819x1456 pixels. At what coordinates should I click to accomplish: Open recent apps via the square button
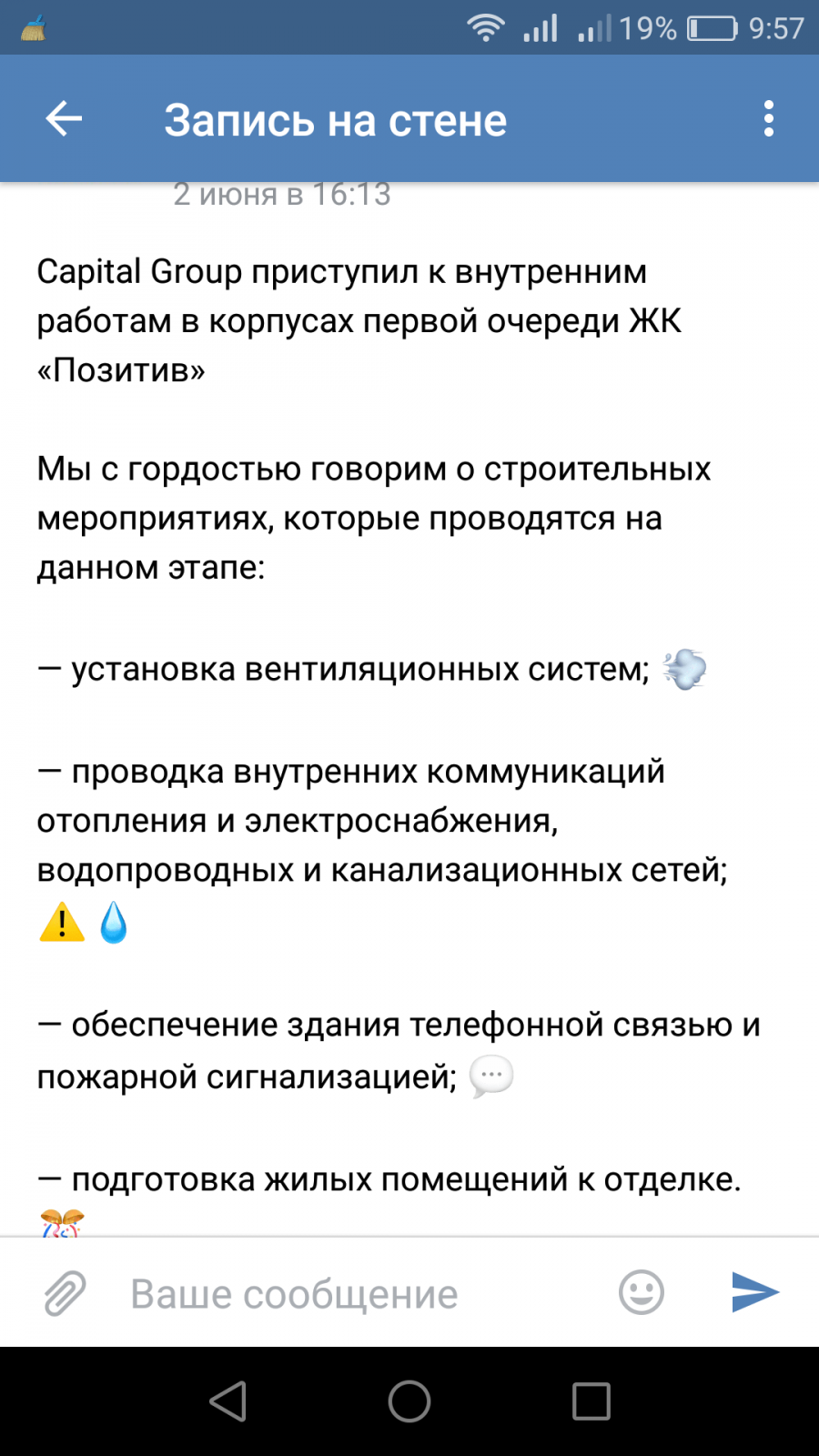click(591, 1401)
